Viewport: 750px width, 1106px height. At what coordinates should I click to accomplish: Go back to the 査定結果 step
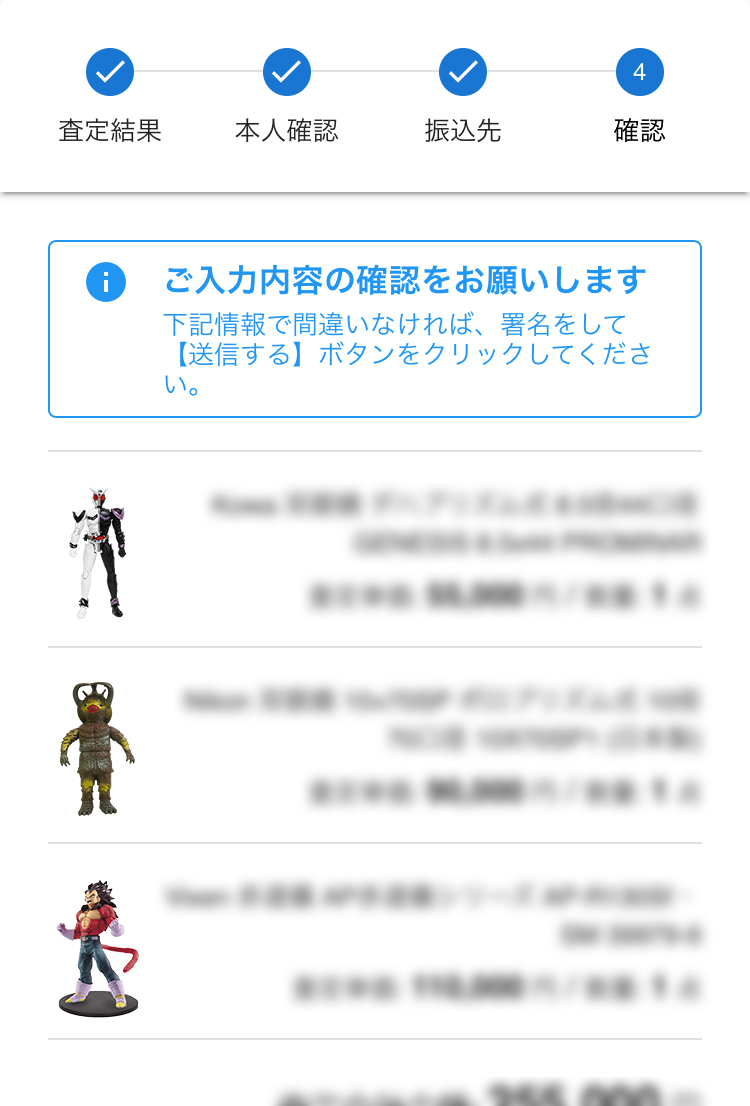click(x=110, y=72)
